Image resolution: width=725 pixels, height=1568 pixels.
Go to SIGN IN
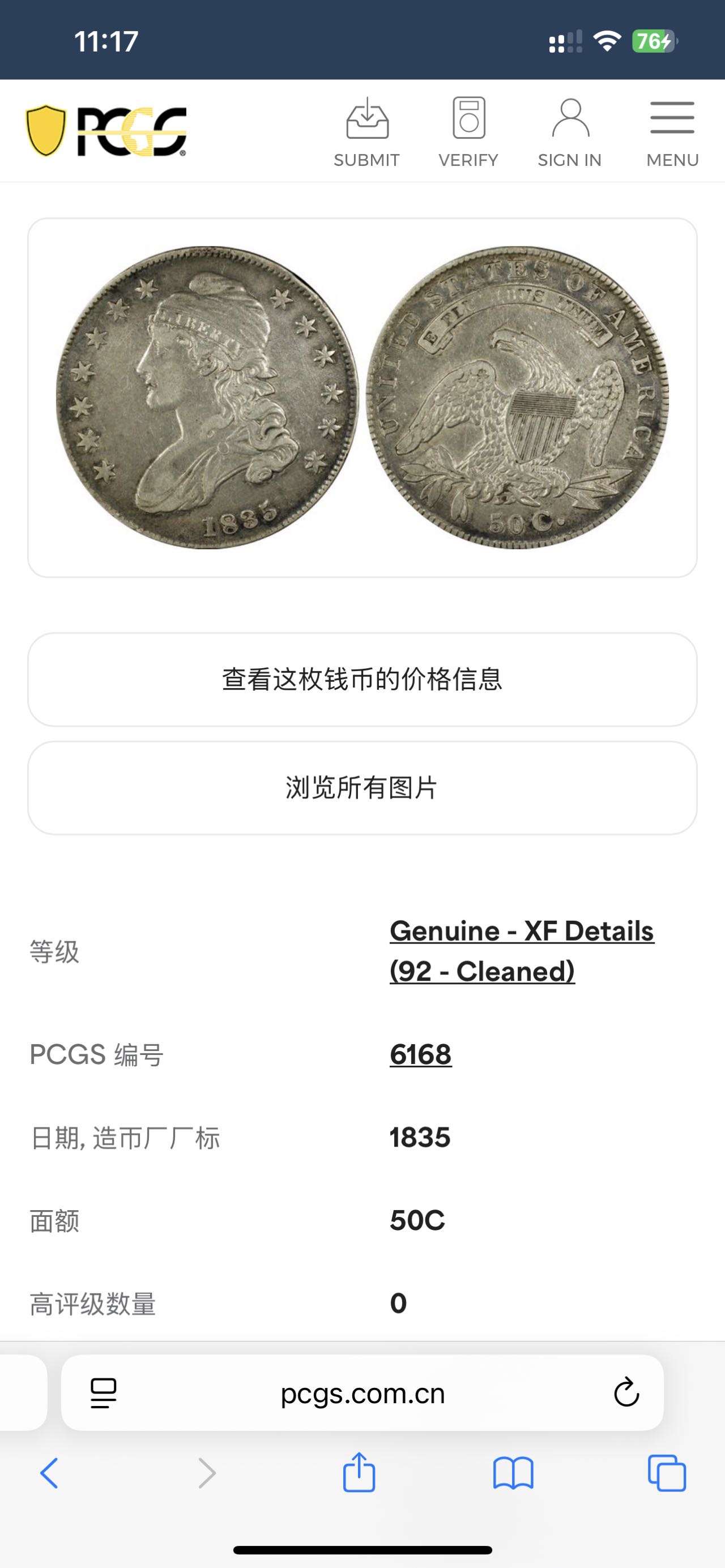(x=570, y=132)
